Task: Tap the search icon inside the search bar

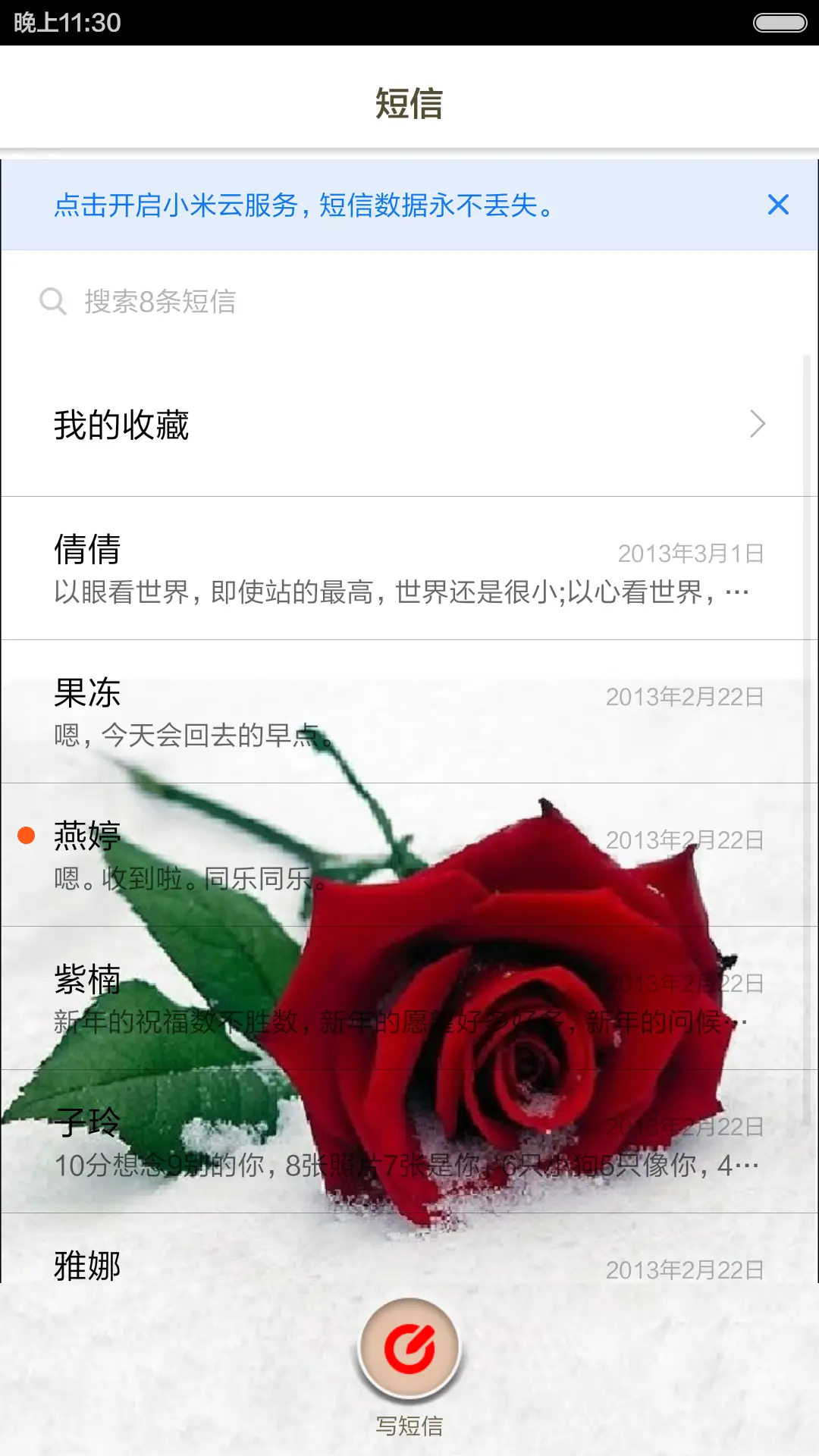Action: (x=52, y=300)
